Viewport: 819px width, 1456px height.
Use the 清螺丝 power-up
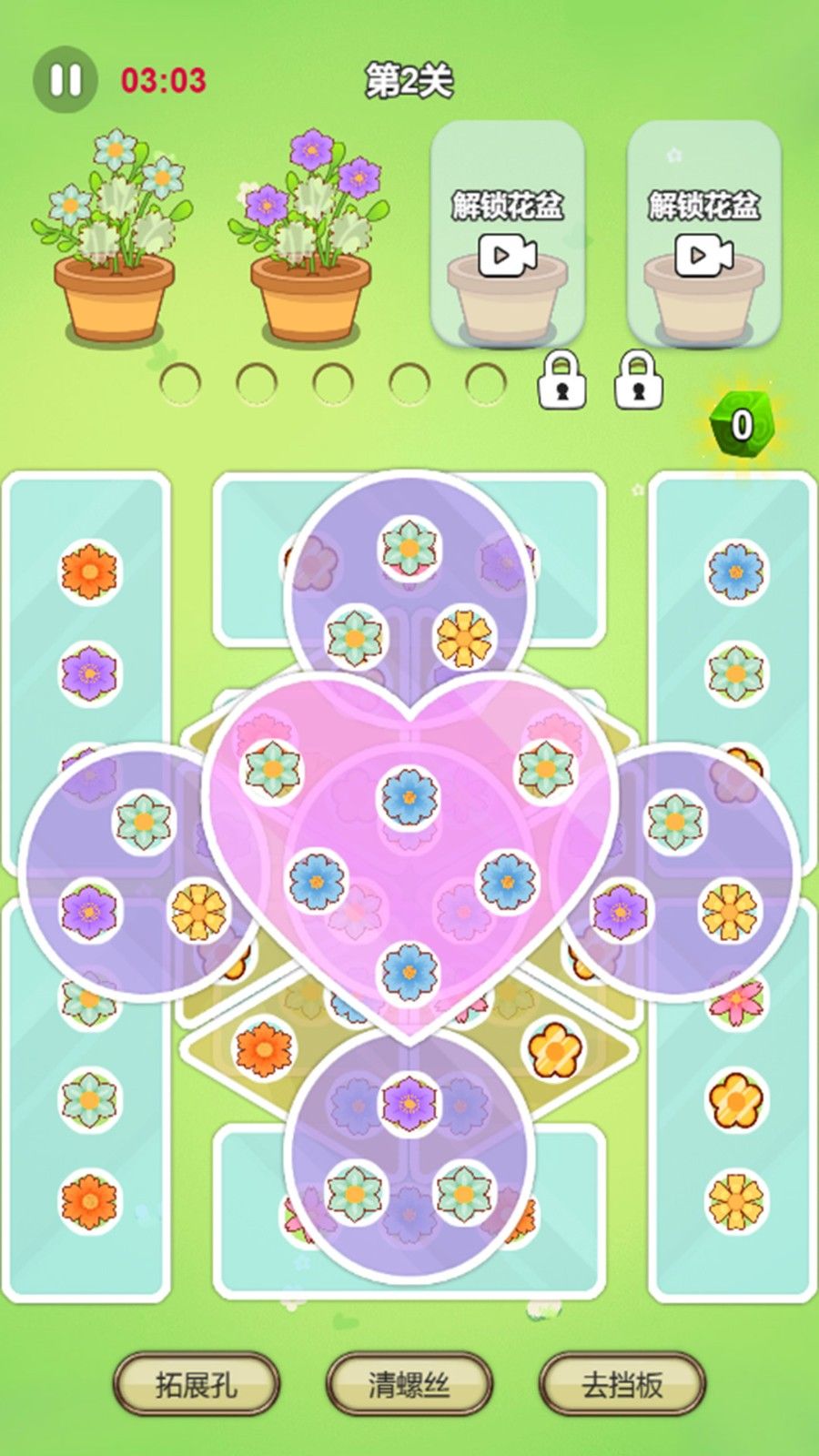tap(409, 1384)
